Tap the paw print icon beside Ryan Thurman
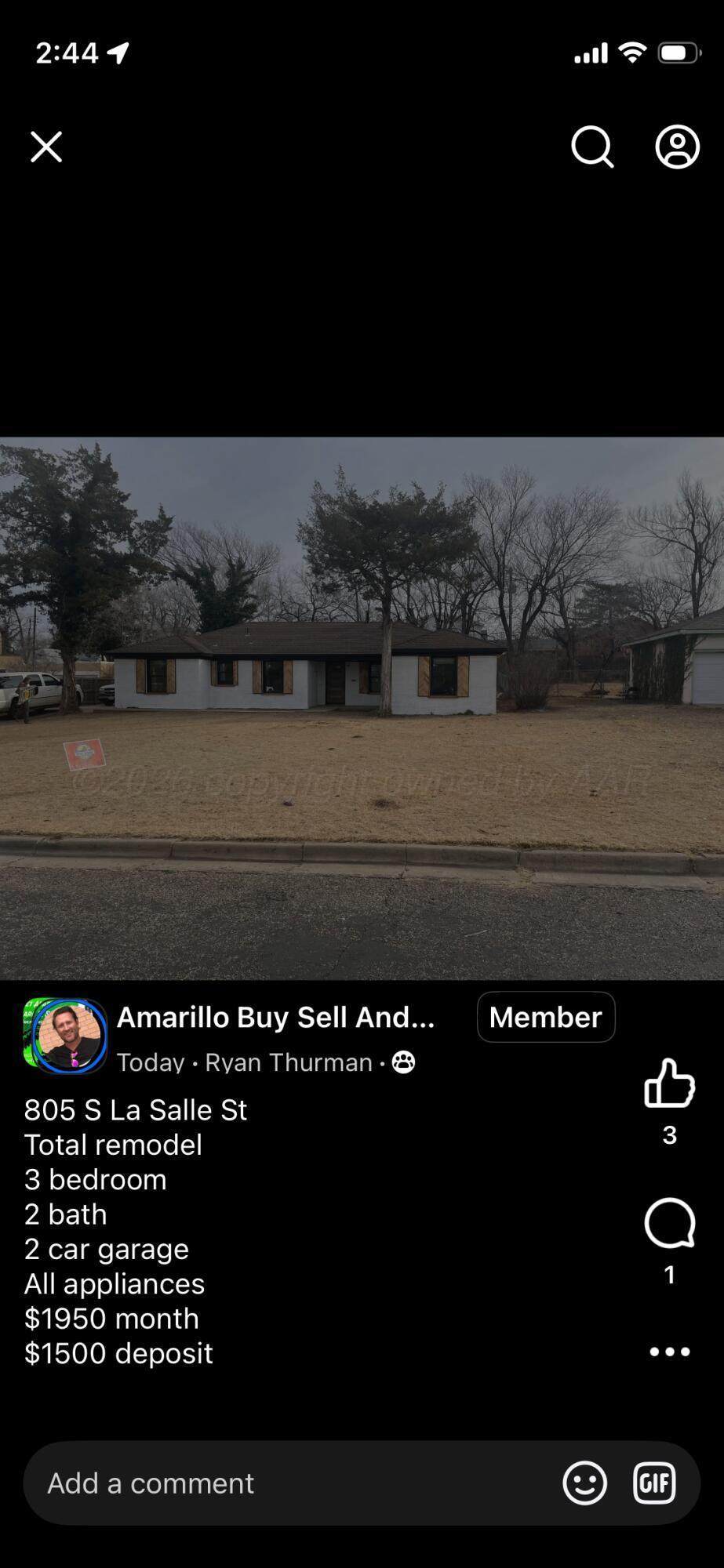Viewport: 724px width, 1568px height. click(x=403, y=1062)
